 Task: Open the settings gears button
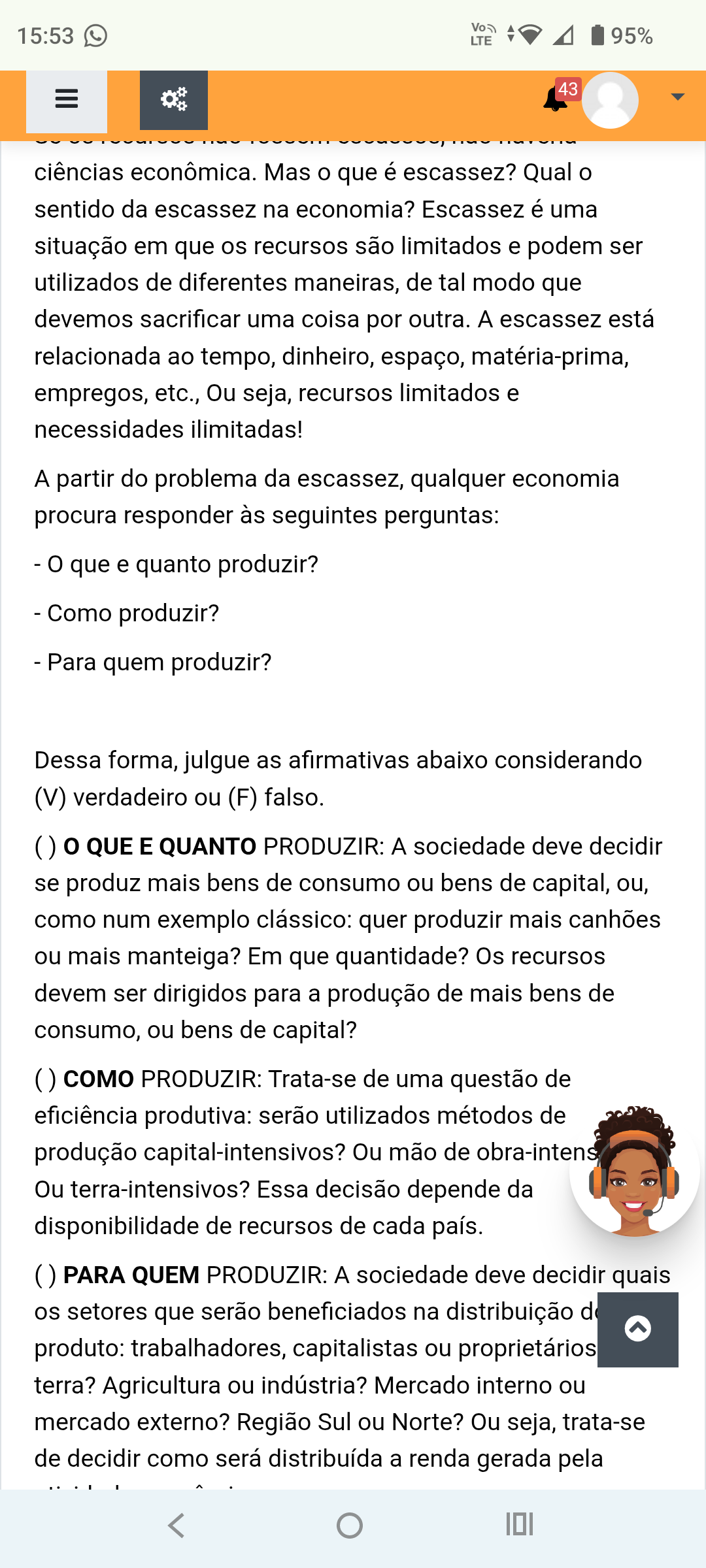coord(174,100)
